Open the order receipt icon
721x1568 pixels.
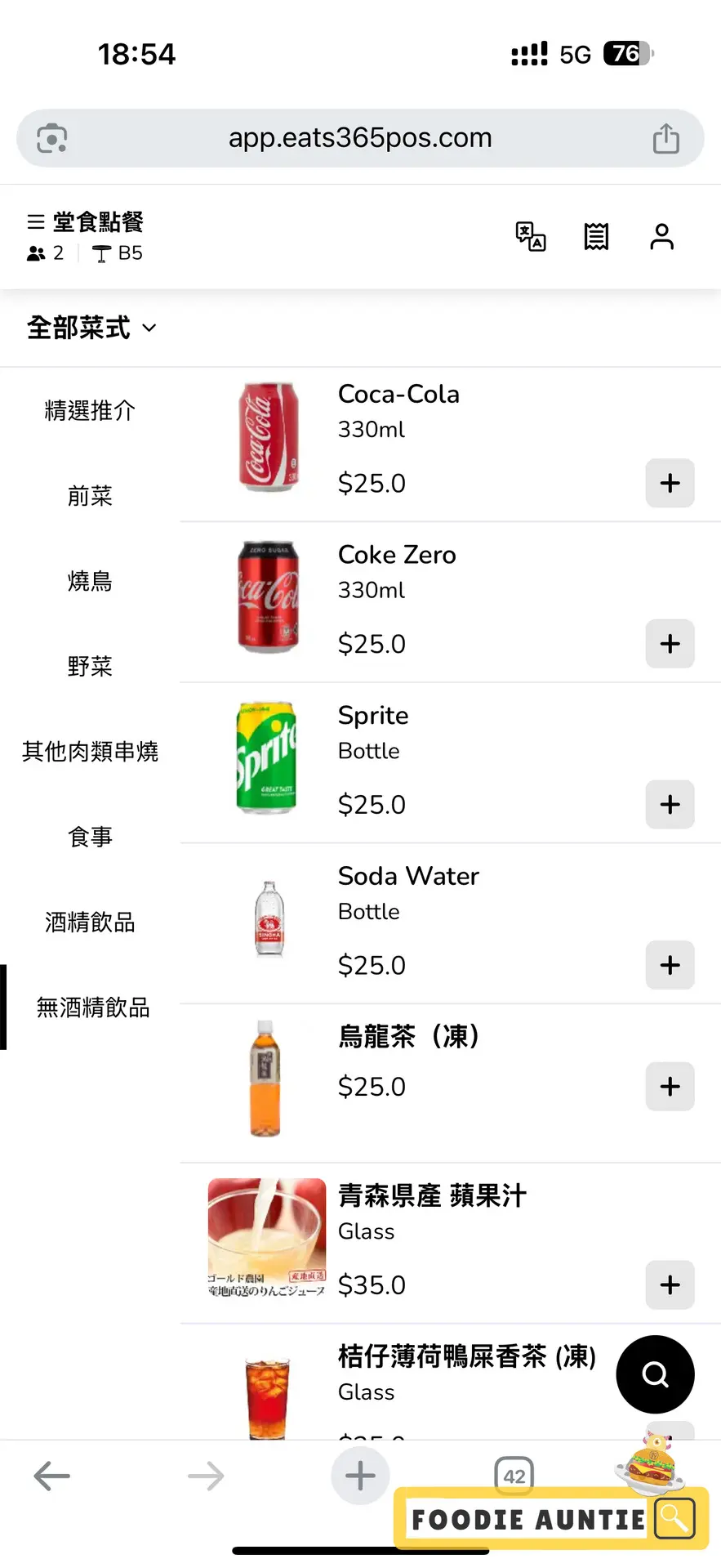(596, 237)
